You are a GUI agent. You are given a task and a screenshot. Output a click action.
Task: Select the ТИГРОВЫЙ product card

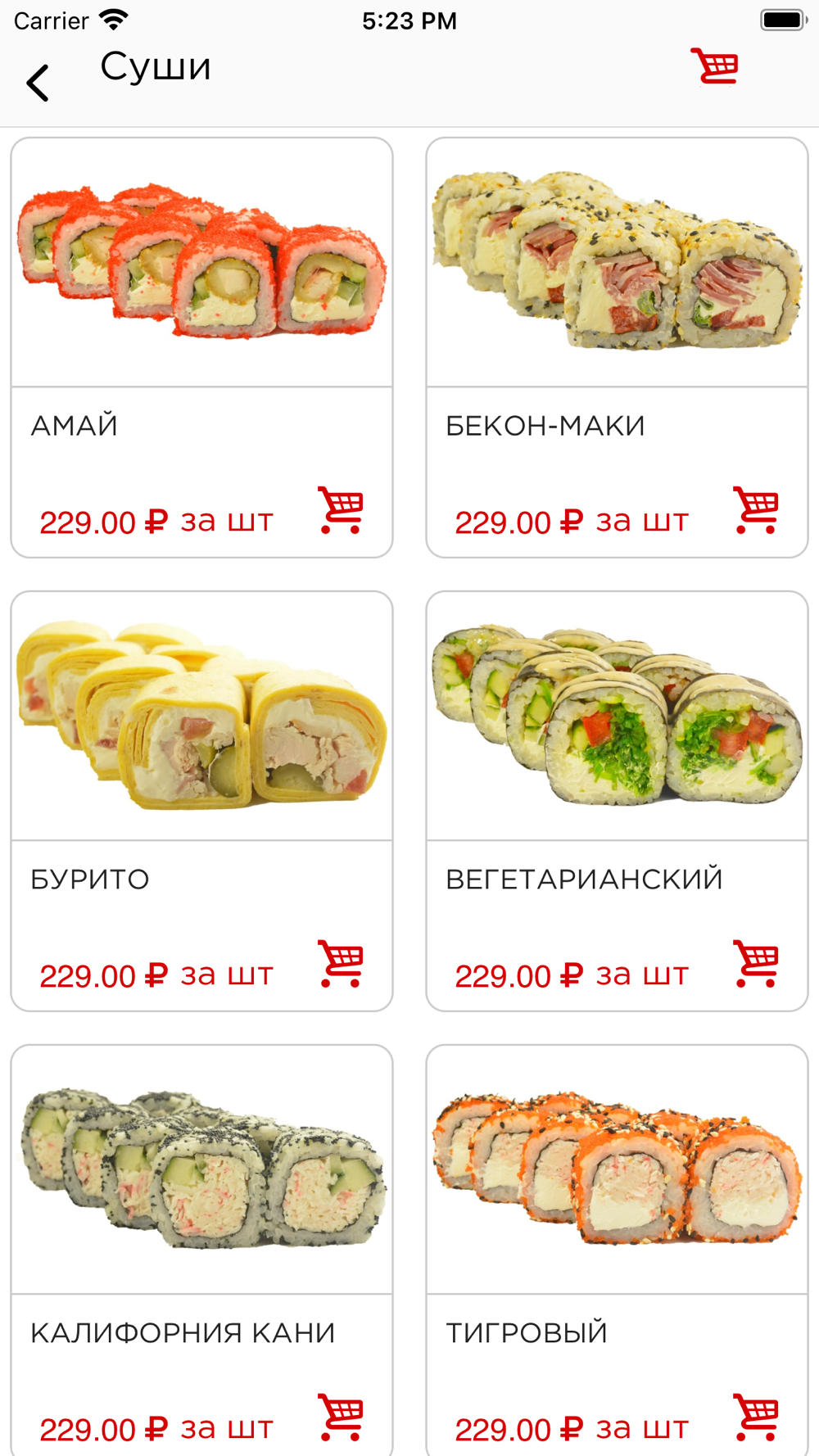(617, 1250)
